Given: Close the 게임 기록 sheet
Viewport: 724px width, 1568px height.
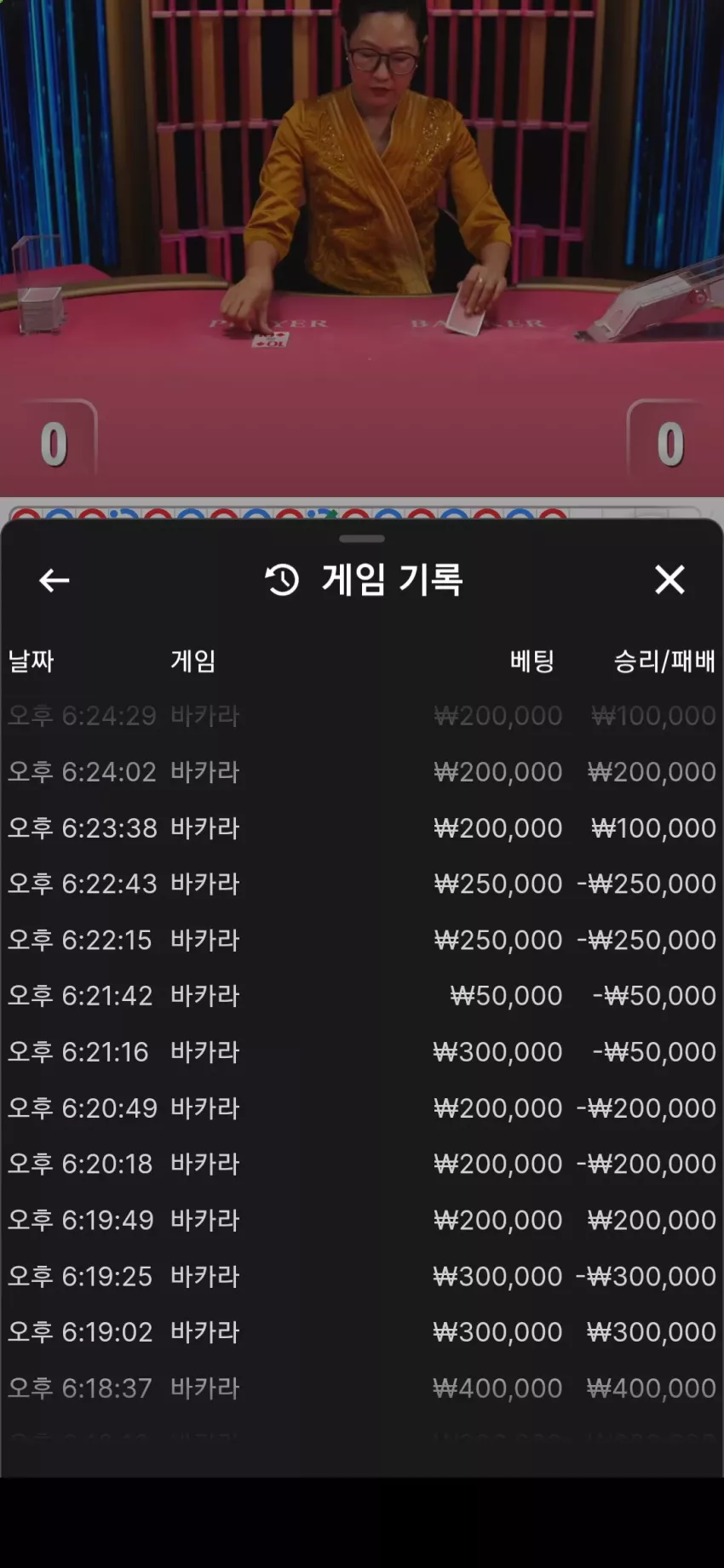Looking at the screenshot, I should (669, 580).
